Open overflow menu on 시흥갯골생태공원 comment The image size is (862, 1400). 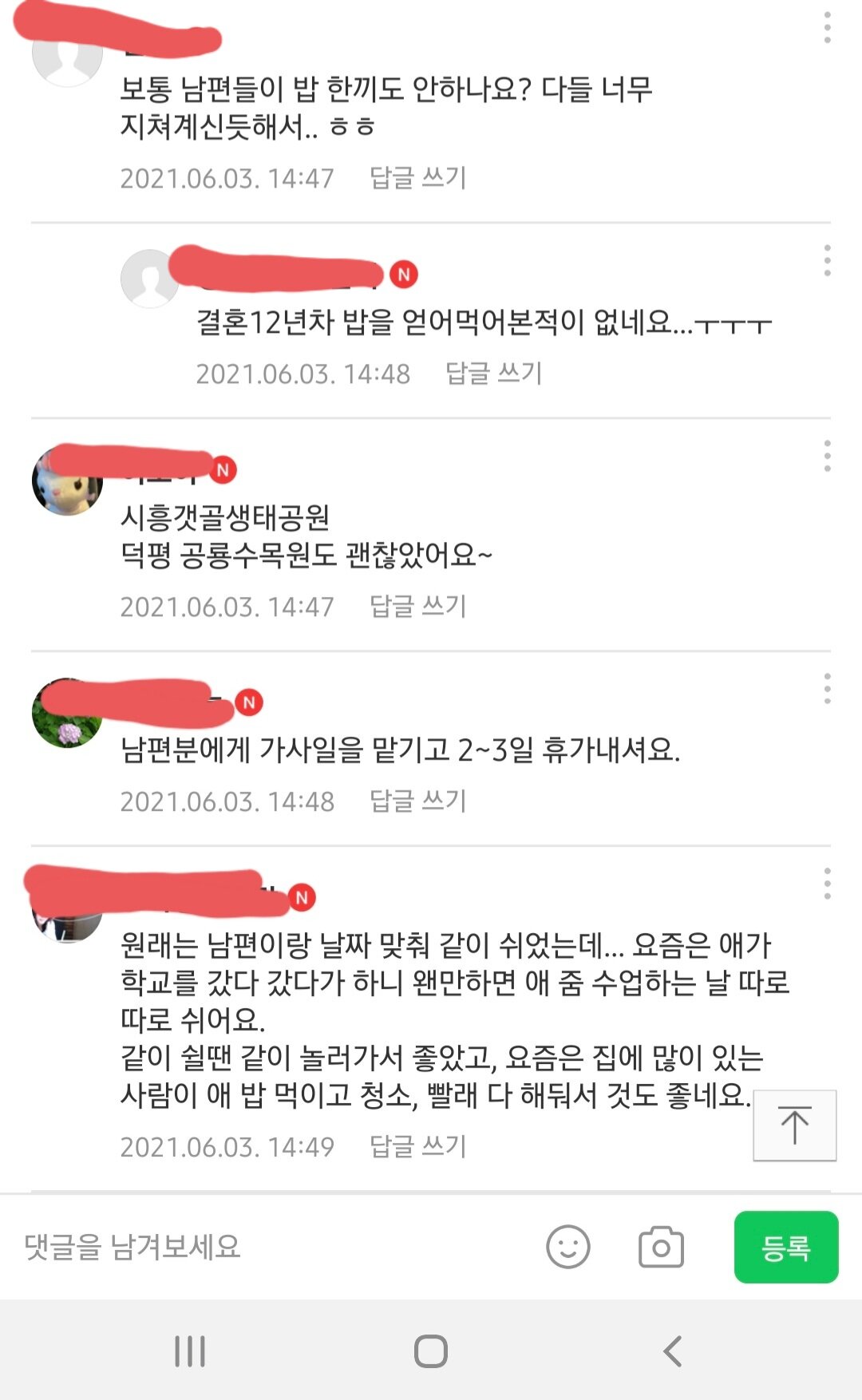(x=827, y=456)
